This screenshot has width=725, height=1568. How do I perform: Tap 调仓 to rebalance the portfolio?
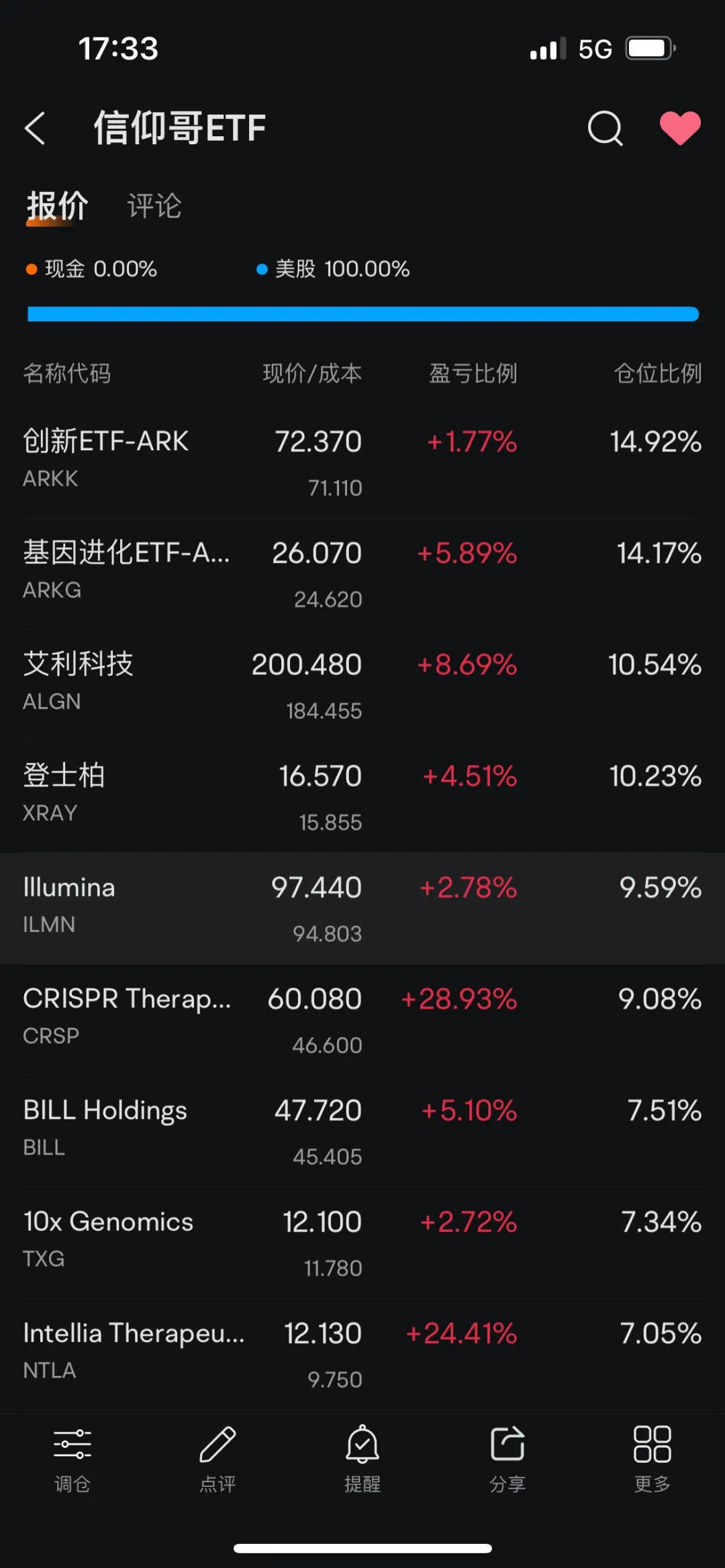tap(72, 1459)
